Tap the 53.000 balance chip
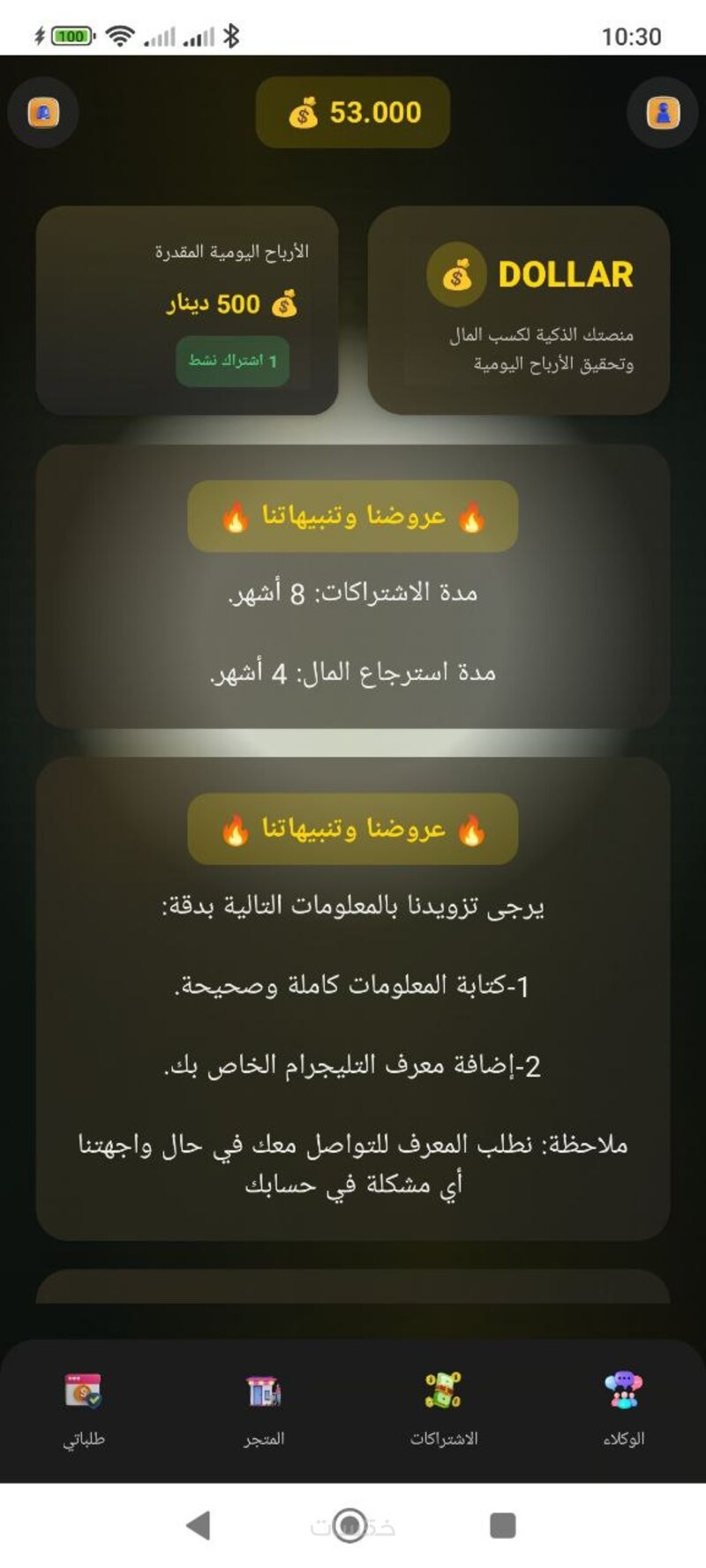This screenshot has height=1568, width=706. click(x=353, y=113)
